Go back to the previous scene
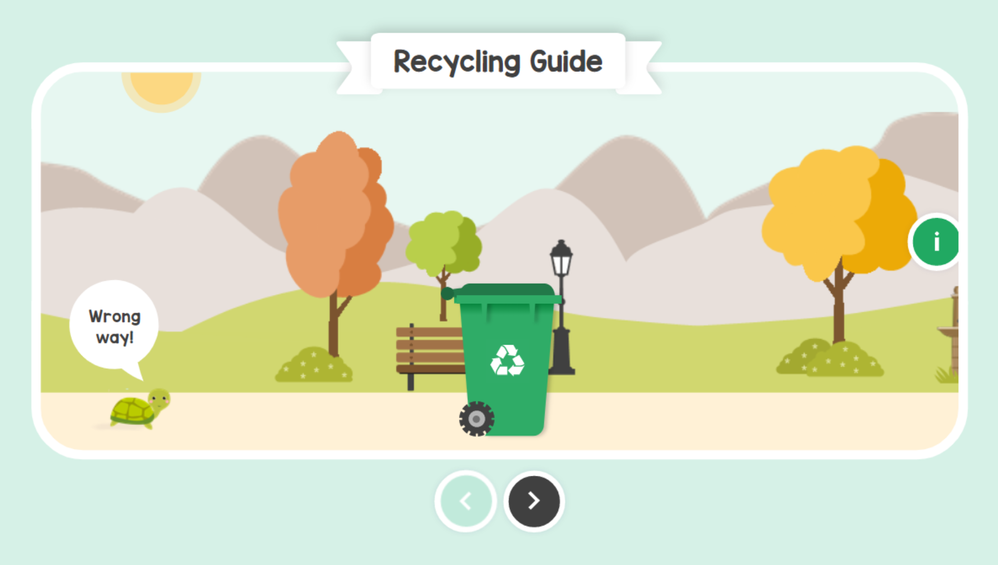 [x=466, y=501]
